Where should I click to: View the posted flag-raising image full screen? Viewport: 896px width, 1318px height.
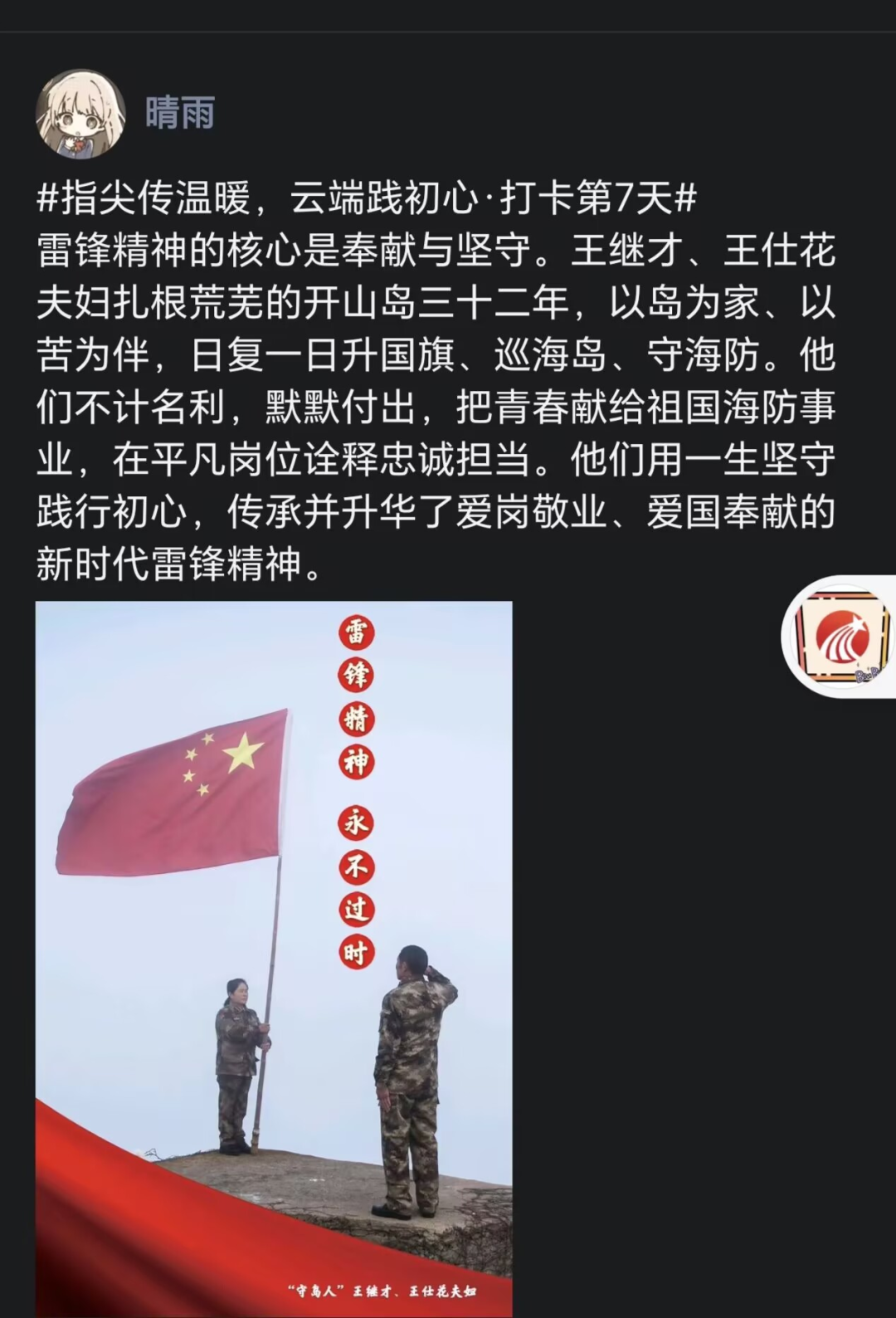click(274, 954)
